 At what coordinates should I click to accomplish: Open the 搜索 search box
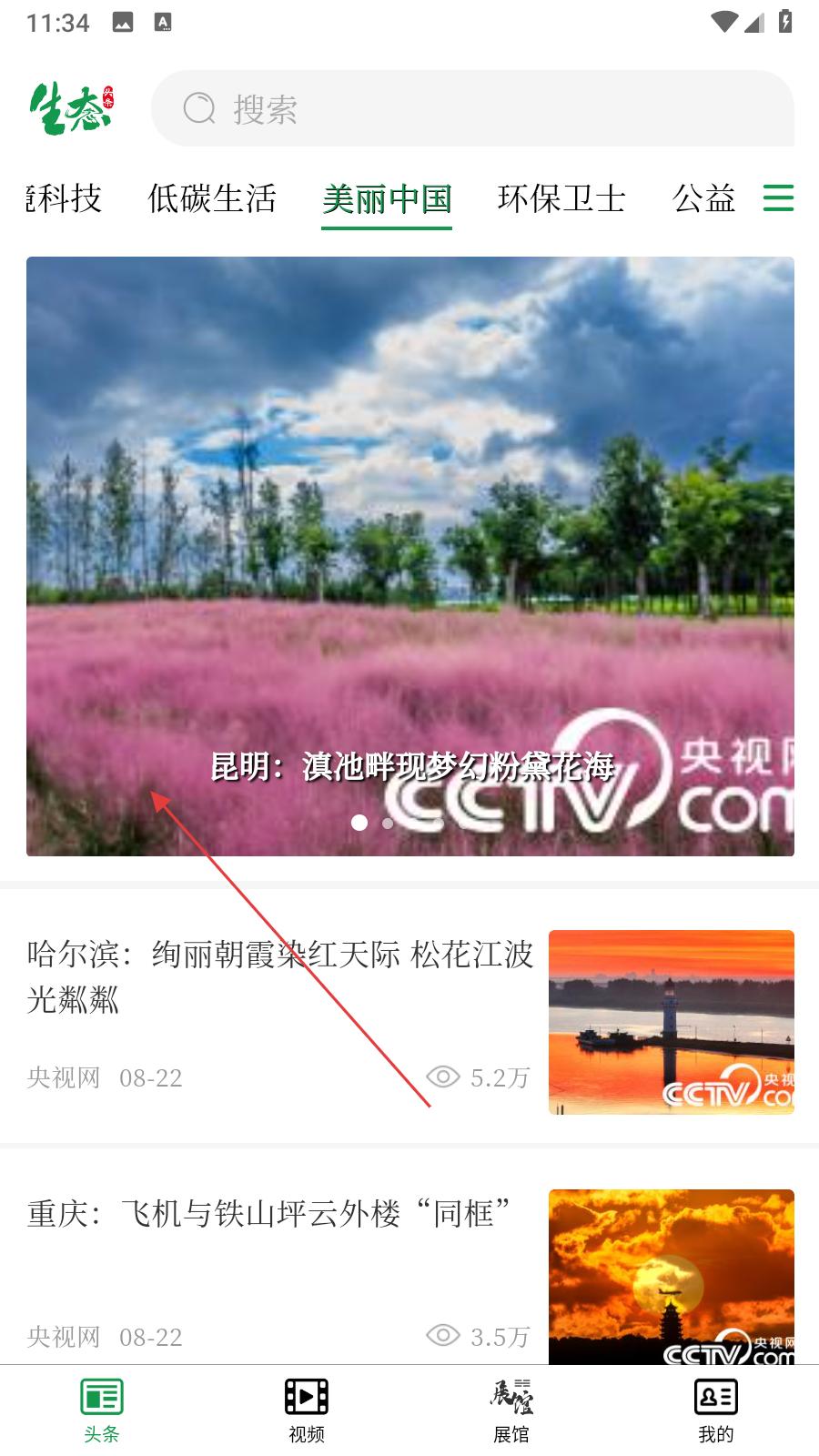(x=471, y=108)
